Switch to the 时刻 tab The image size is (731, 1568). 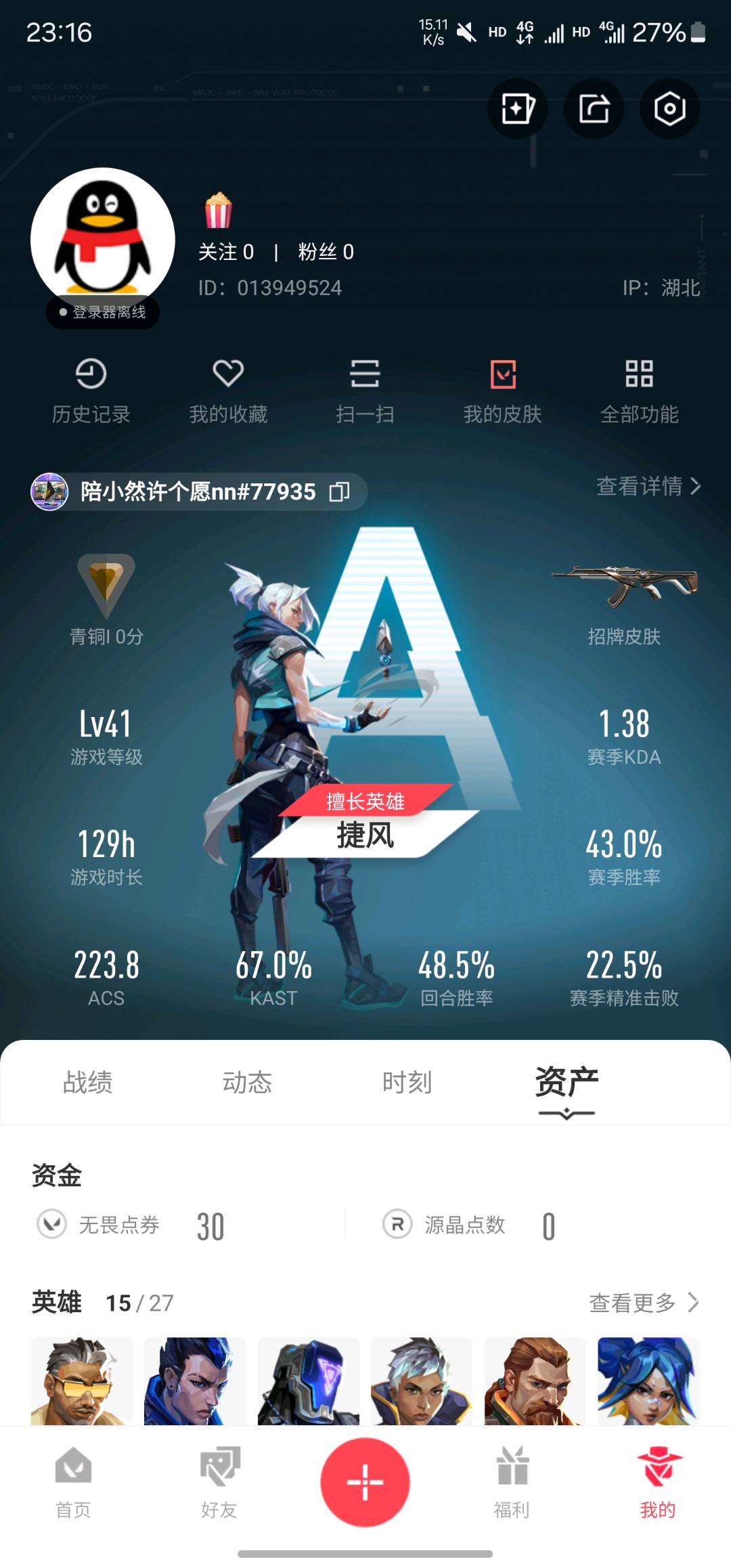tap(407, 1083)
